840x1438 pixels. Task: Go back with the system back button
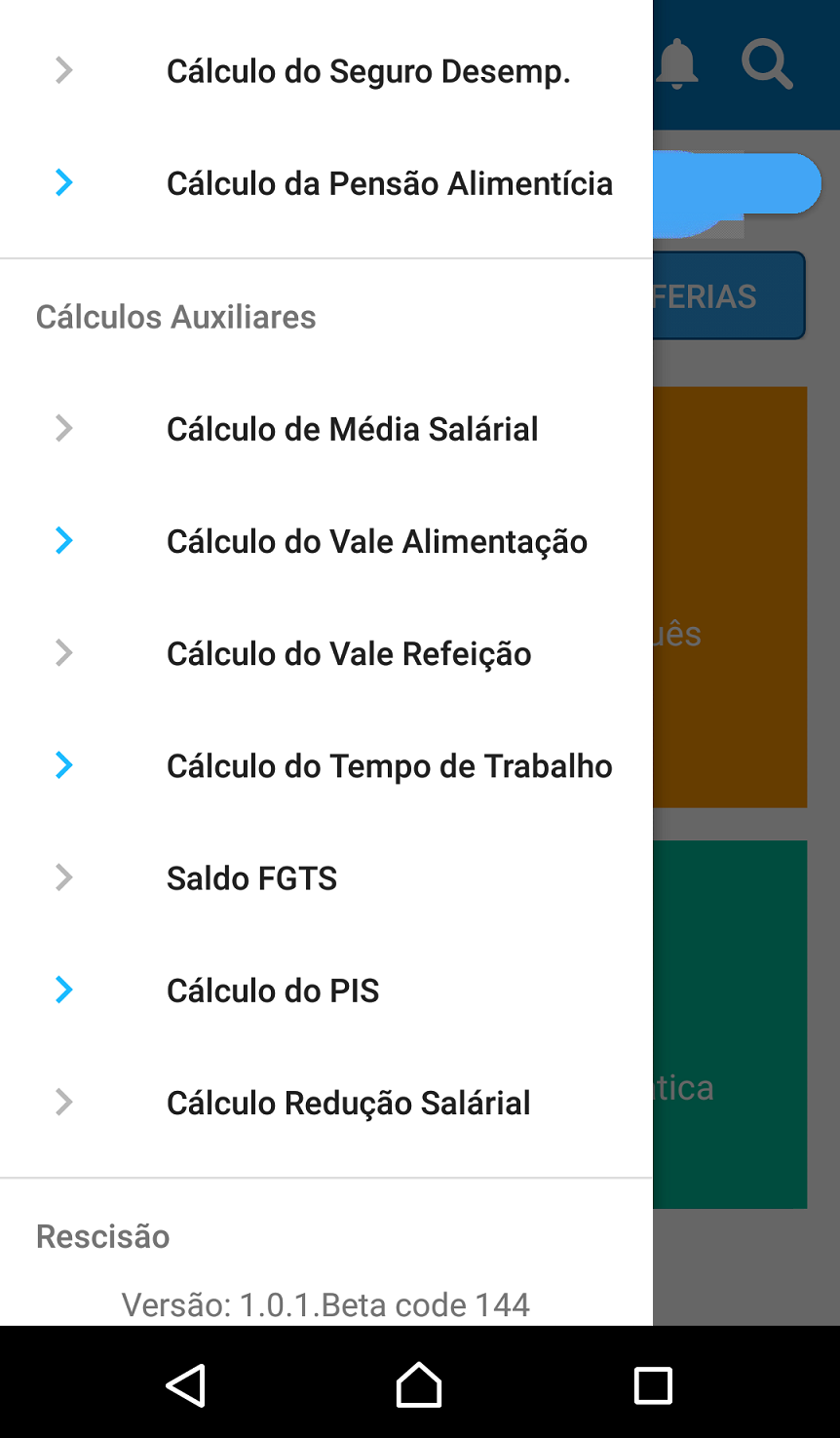coord(185,1384)
